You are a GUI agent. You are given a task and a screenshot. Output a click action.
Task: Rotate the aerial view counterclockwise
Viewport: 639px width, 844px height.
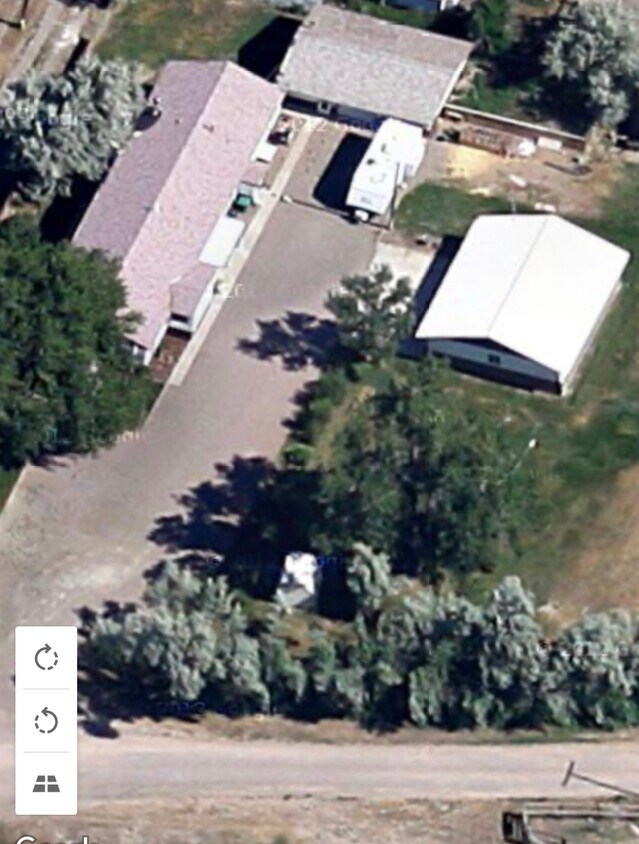click(x=46, y=721)
